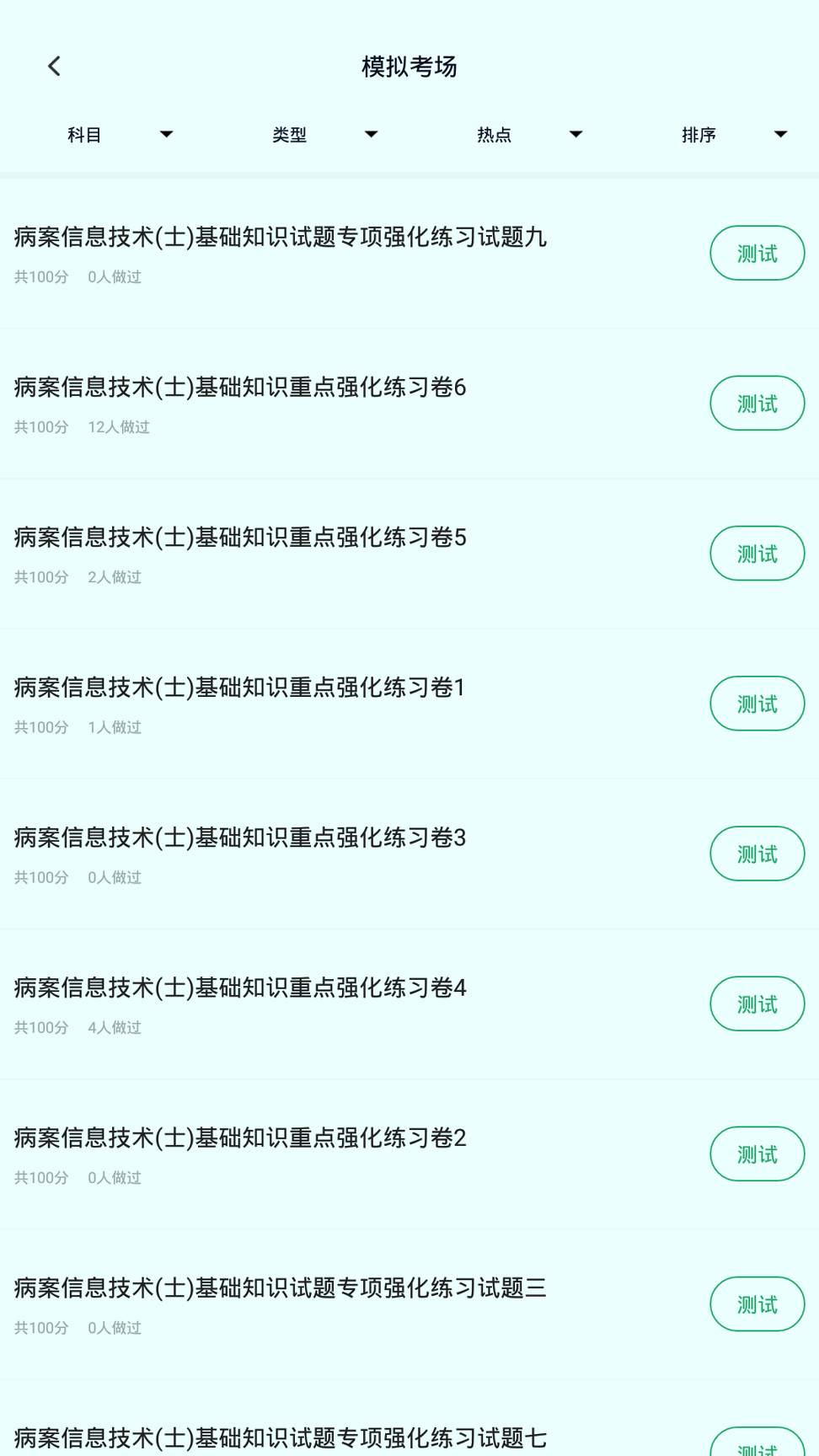Tap 测试 next to 重点强化练习卷5

[757, 553]
